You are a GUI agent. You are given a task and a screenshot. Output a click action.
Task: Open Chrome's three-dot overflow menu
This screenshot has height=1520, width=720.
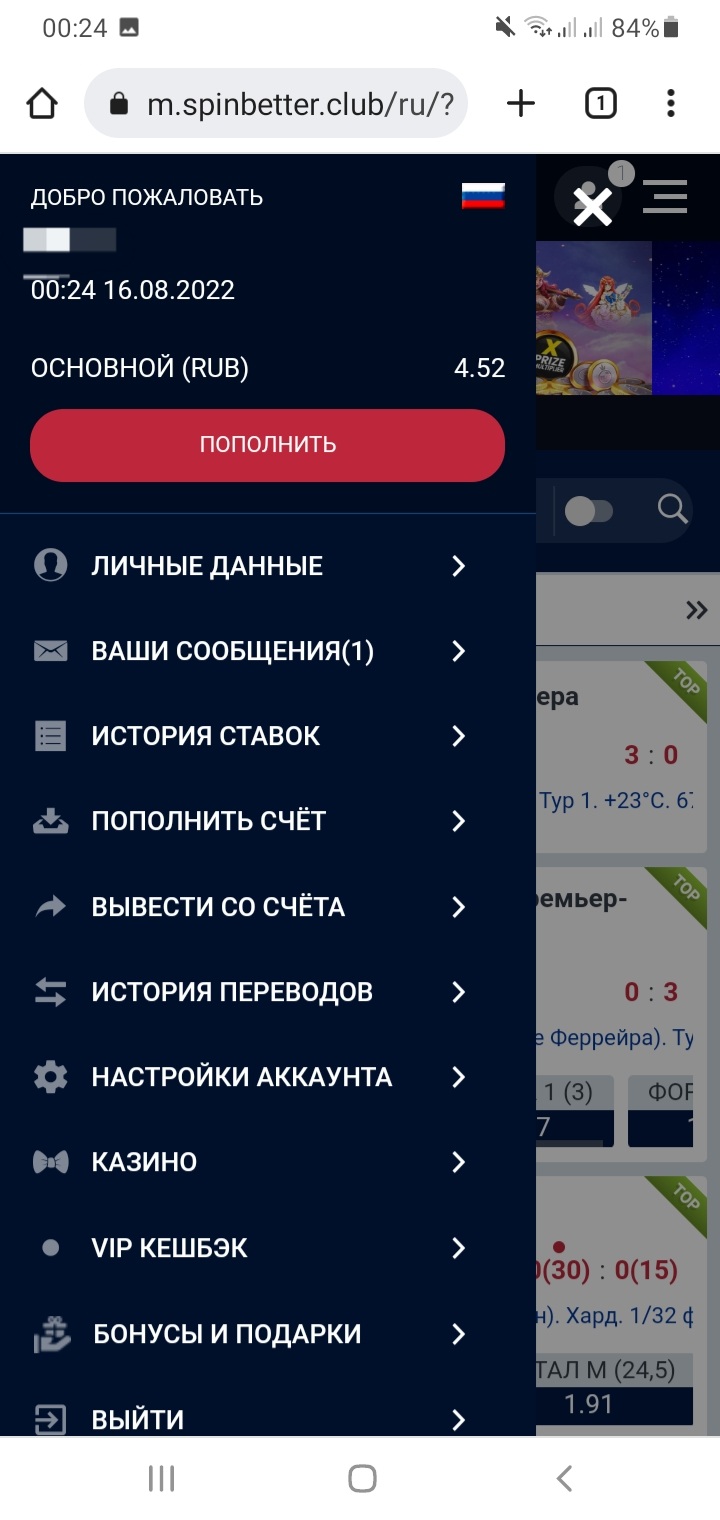coord(670,103)
